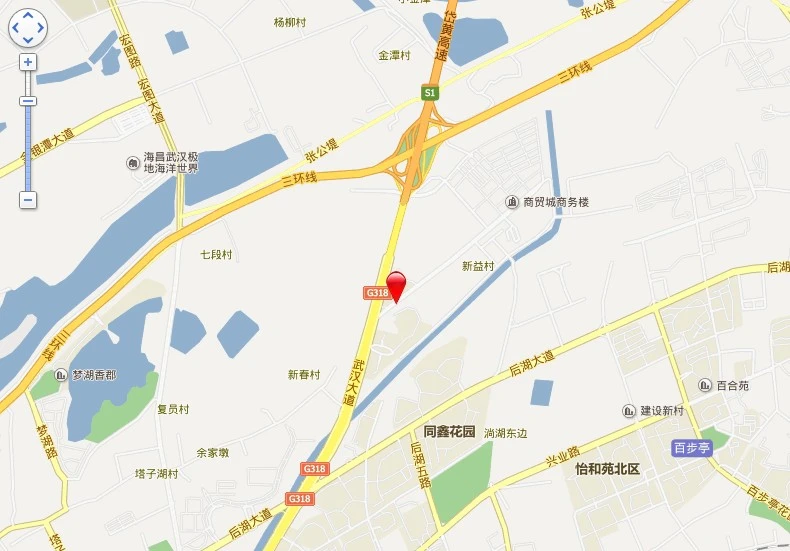Pan the map up with the arrow
This screenshot has width=790, height=551.
point(28,17)
